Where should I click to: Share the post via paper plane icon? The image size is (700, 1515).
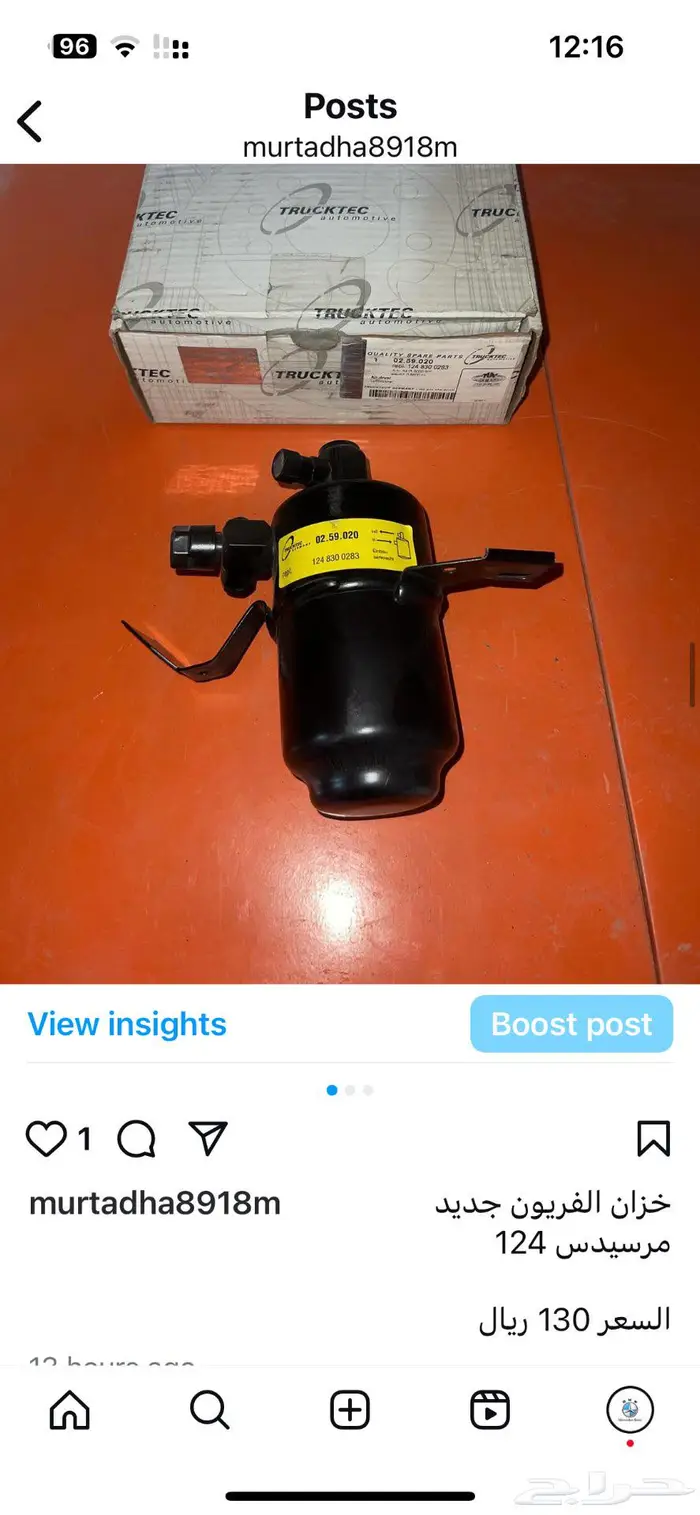[x=208, y=1139]
